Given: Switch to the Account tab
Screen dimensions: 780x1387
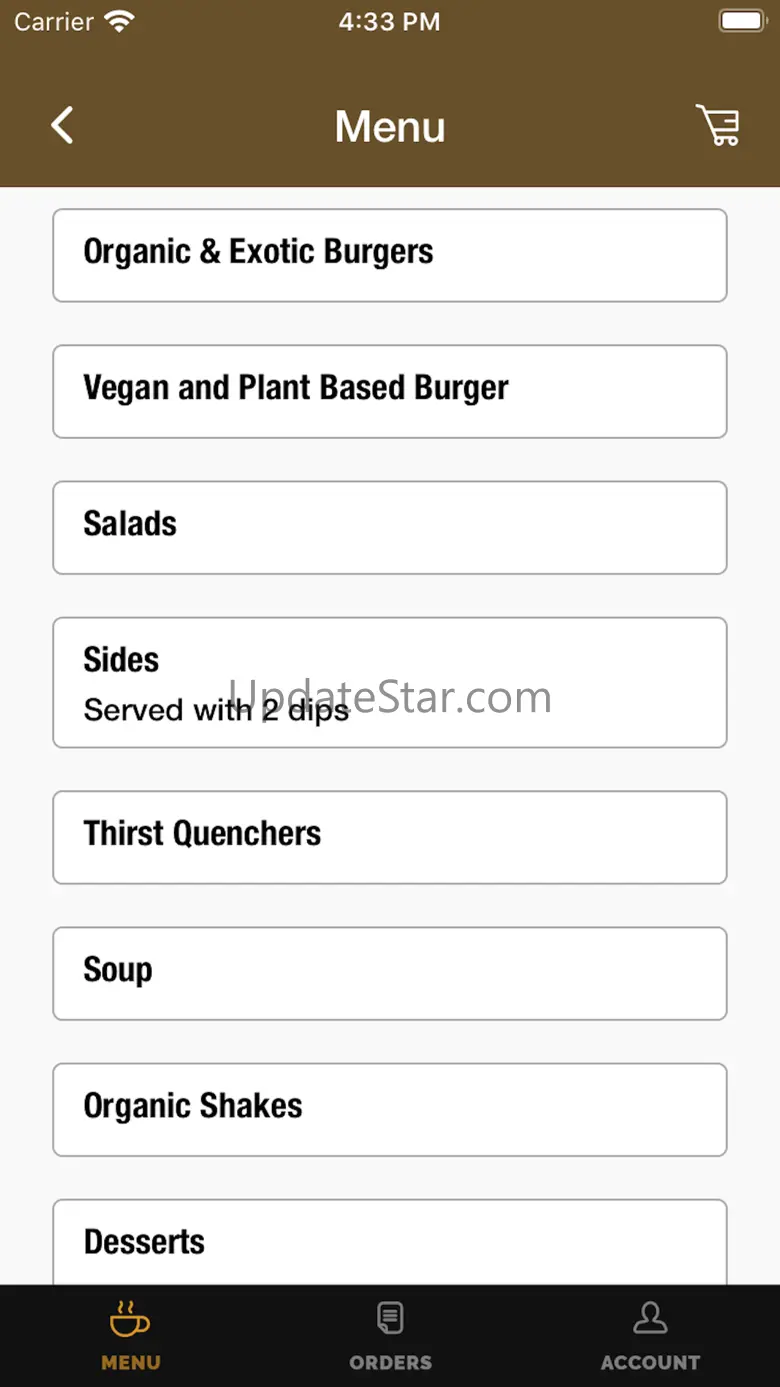Looking at the screenshot, I should (650, 1336).
